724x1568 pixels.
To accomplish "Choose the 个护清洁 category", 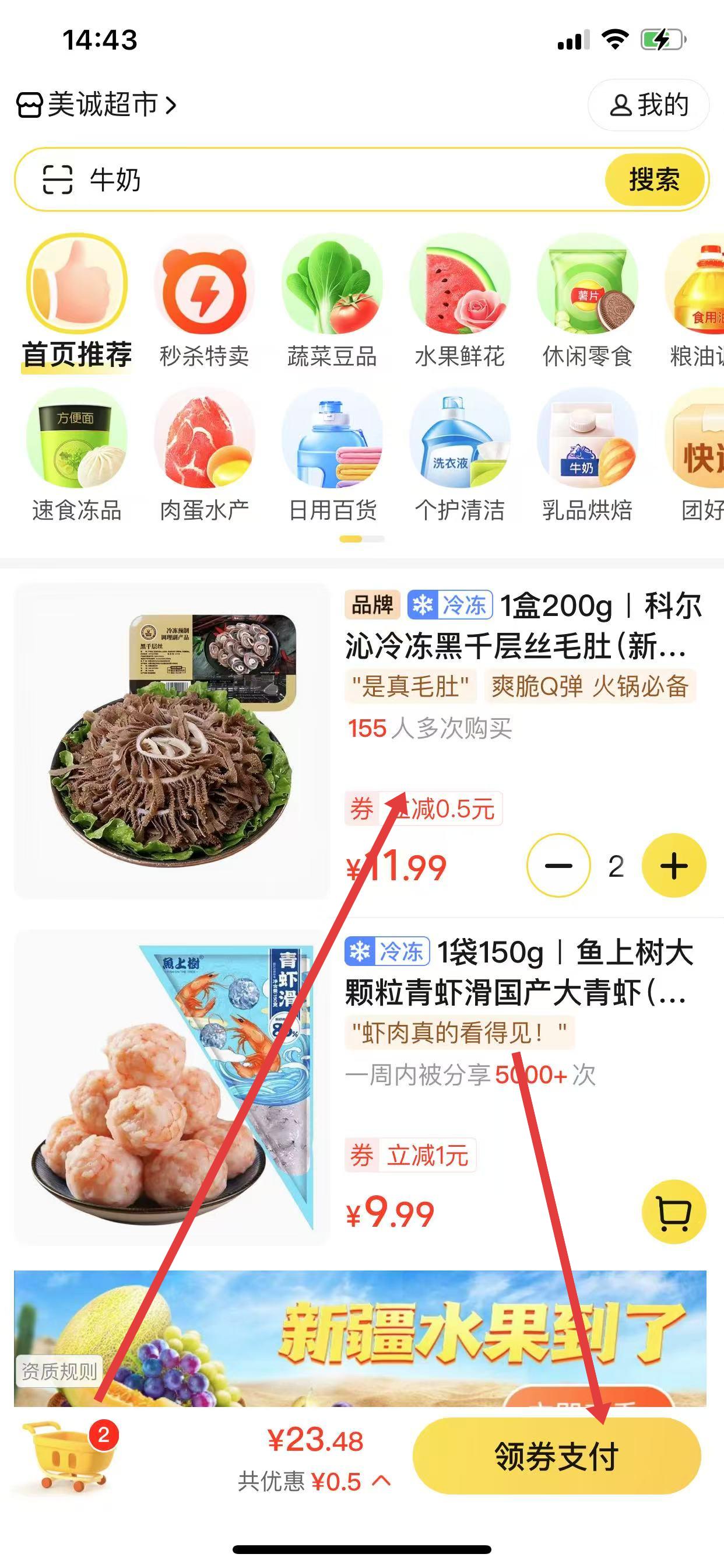I will [x=460, y=457].
